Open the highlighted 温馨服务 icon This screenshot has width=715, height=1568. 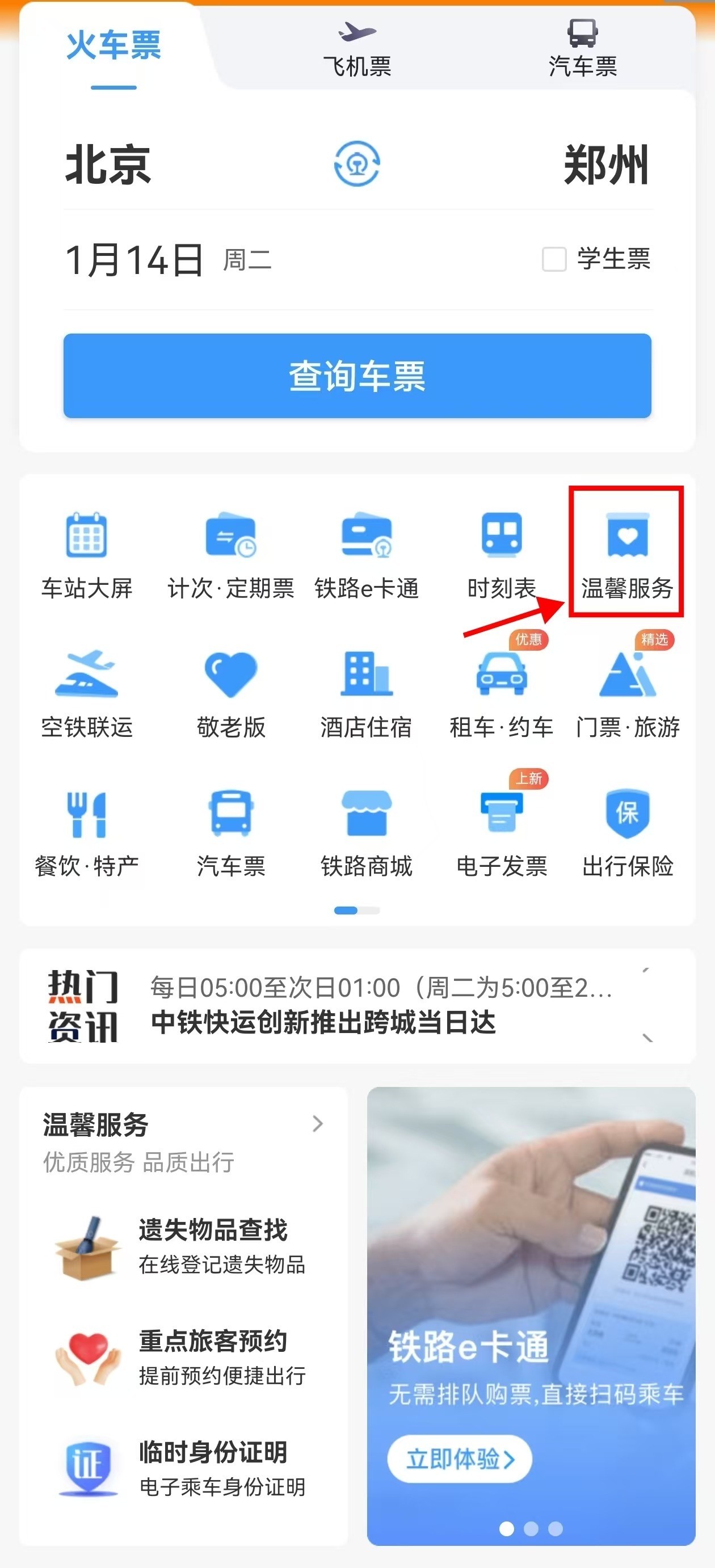626,553
